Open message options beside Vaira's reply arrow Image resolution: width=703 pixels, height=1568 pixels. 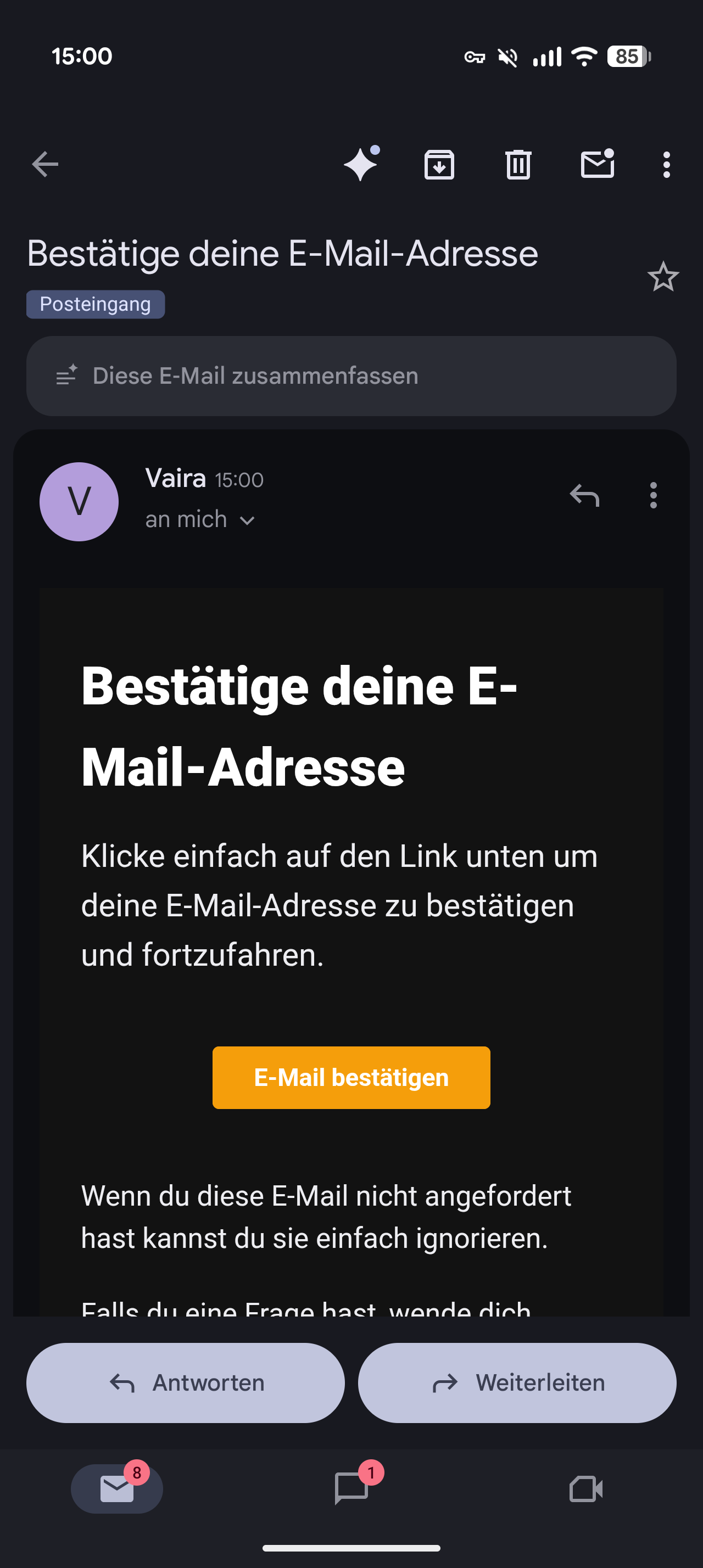coord(653,495)
